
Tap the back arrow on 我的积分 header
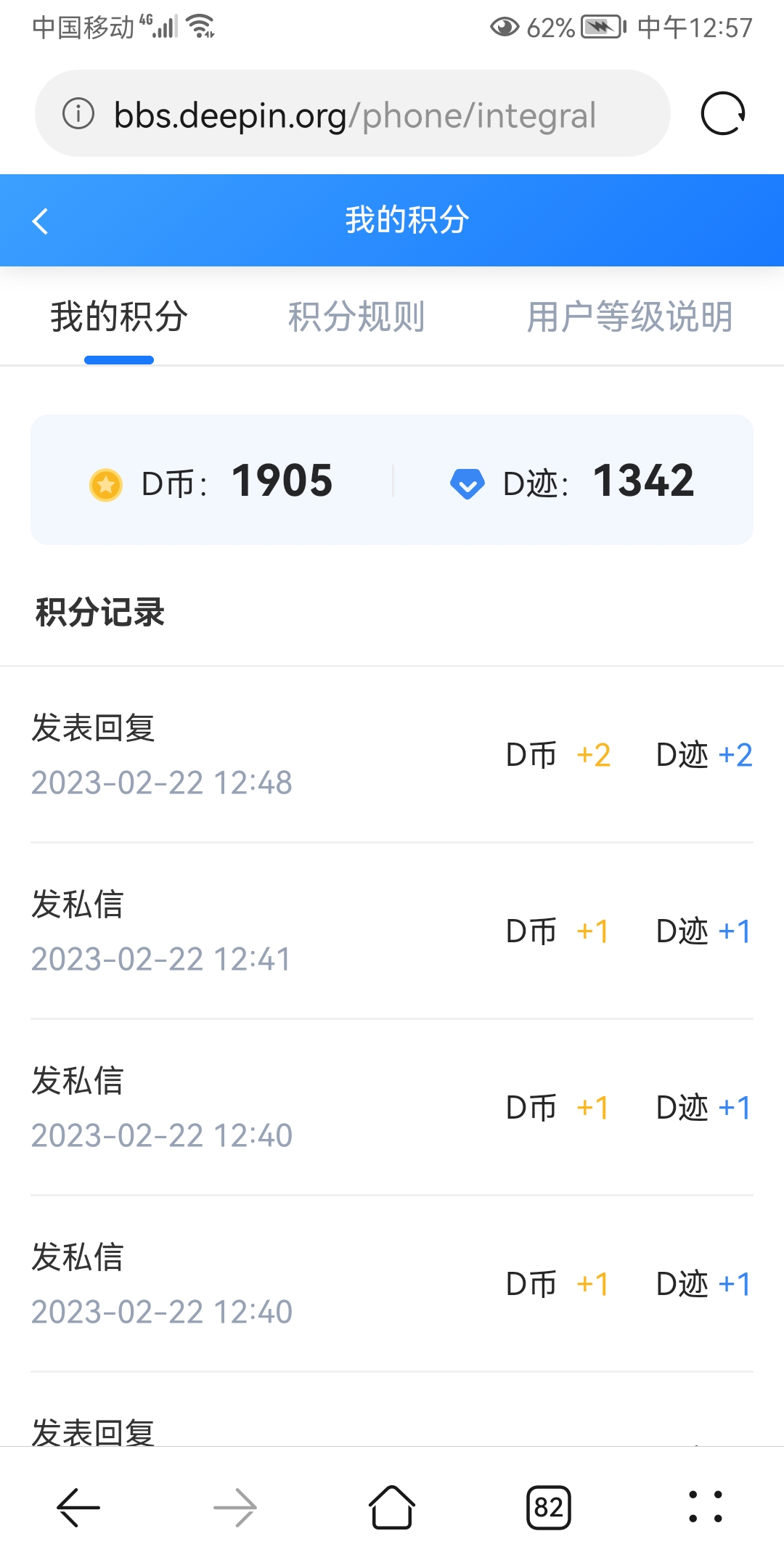(x=40, y=220)
